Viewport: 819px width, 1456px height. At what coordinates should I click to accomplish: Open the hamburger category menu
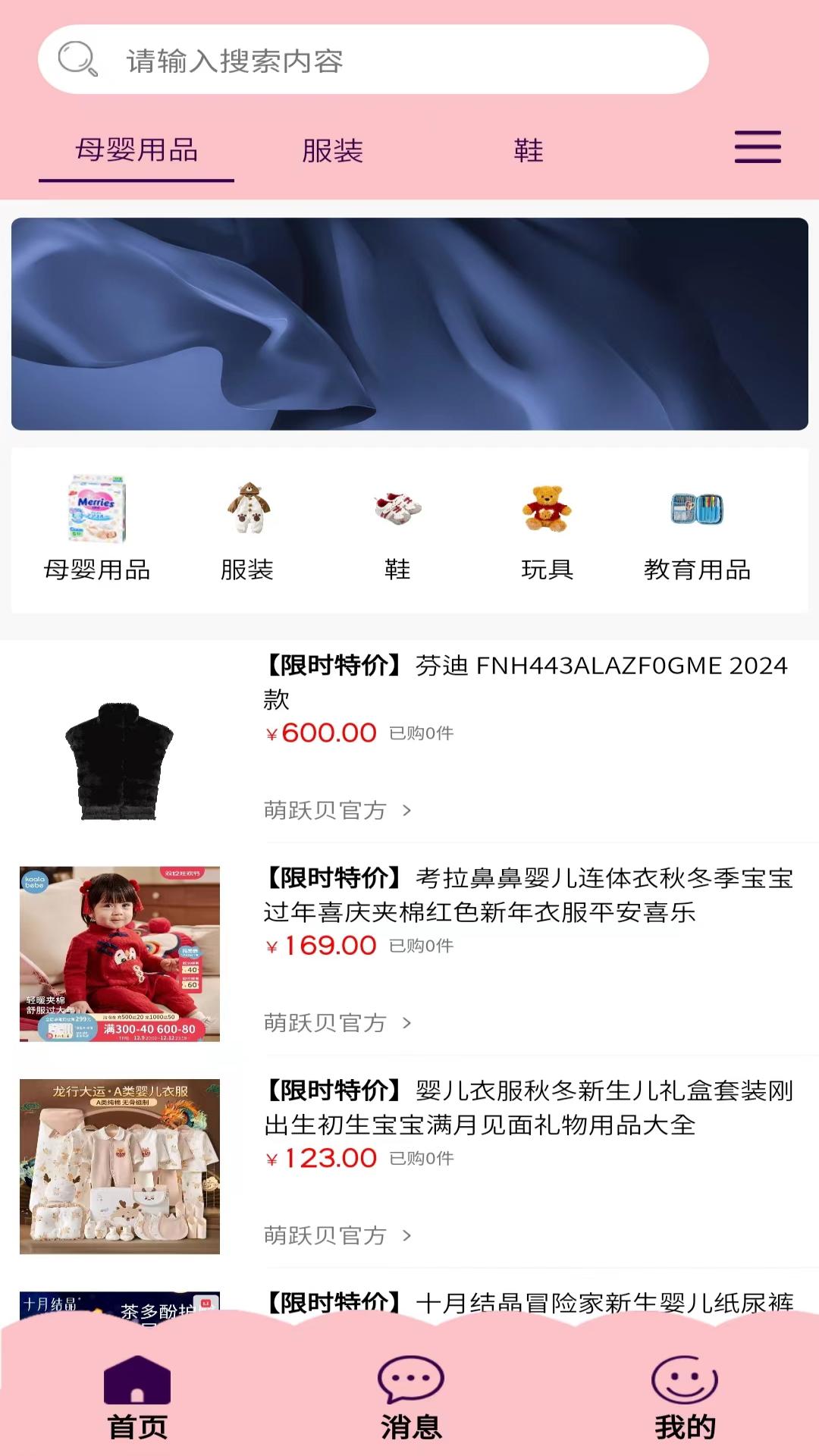pyautogui.click(x=757, y=147)
